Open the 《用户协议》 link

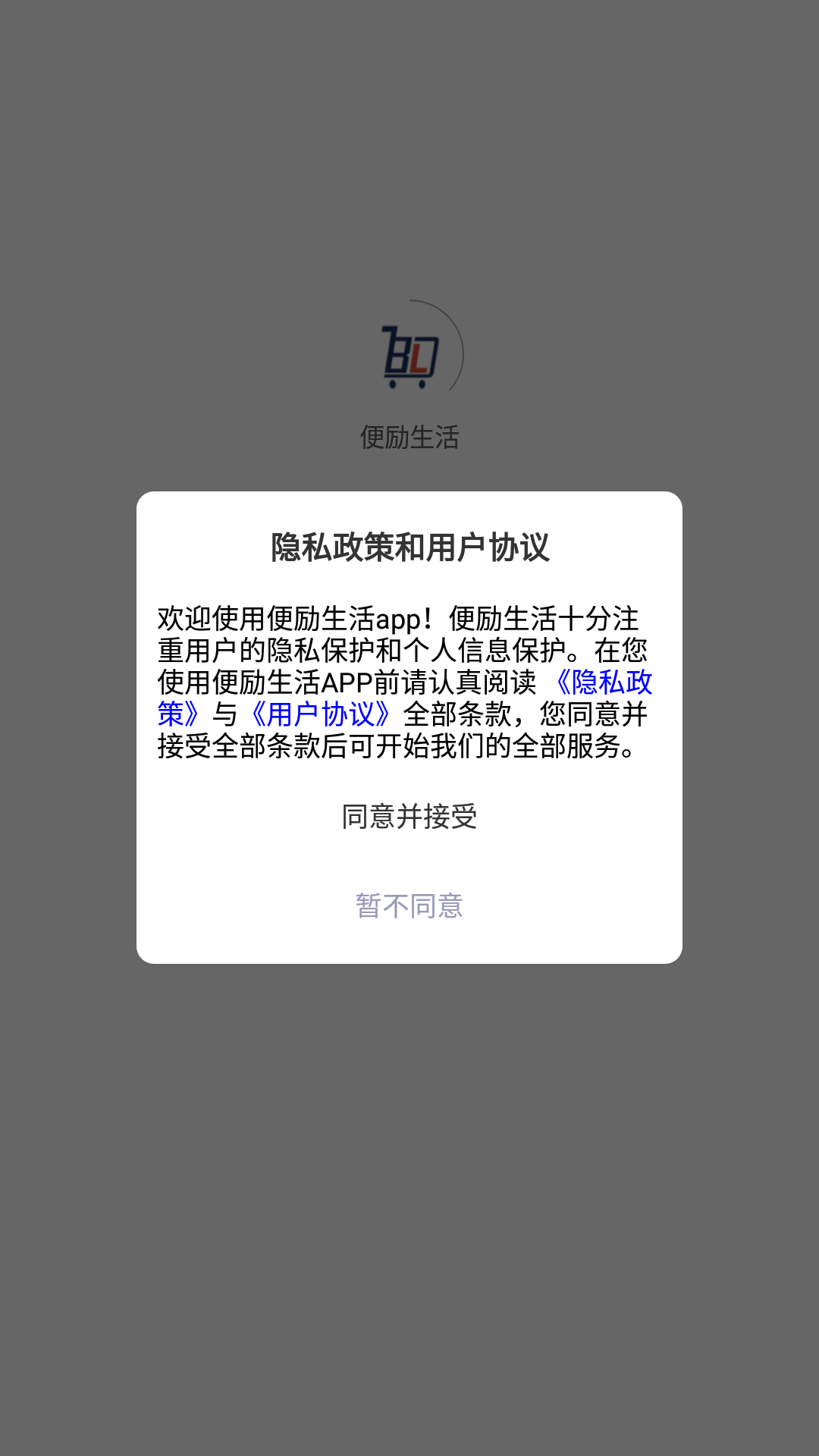[321, 714]
